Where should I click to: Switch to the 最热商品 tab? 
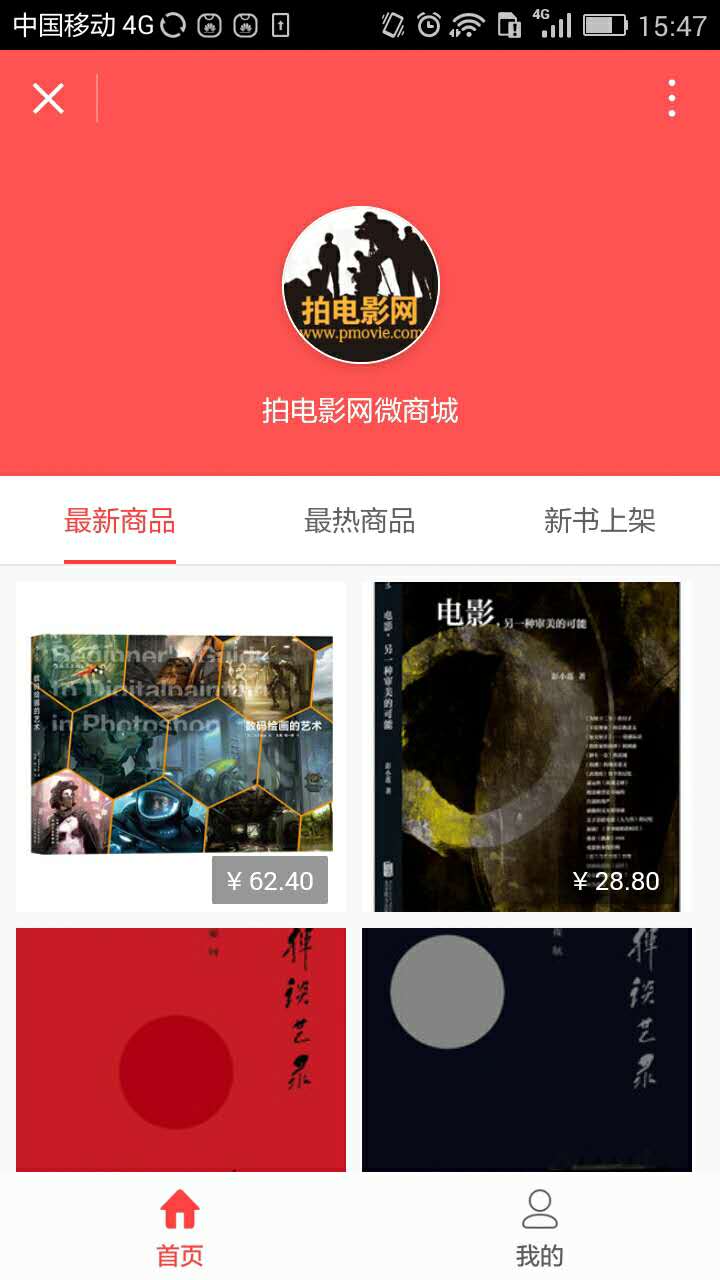click(359, 521)
